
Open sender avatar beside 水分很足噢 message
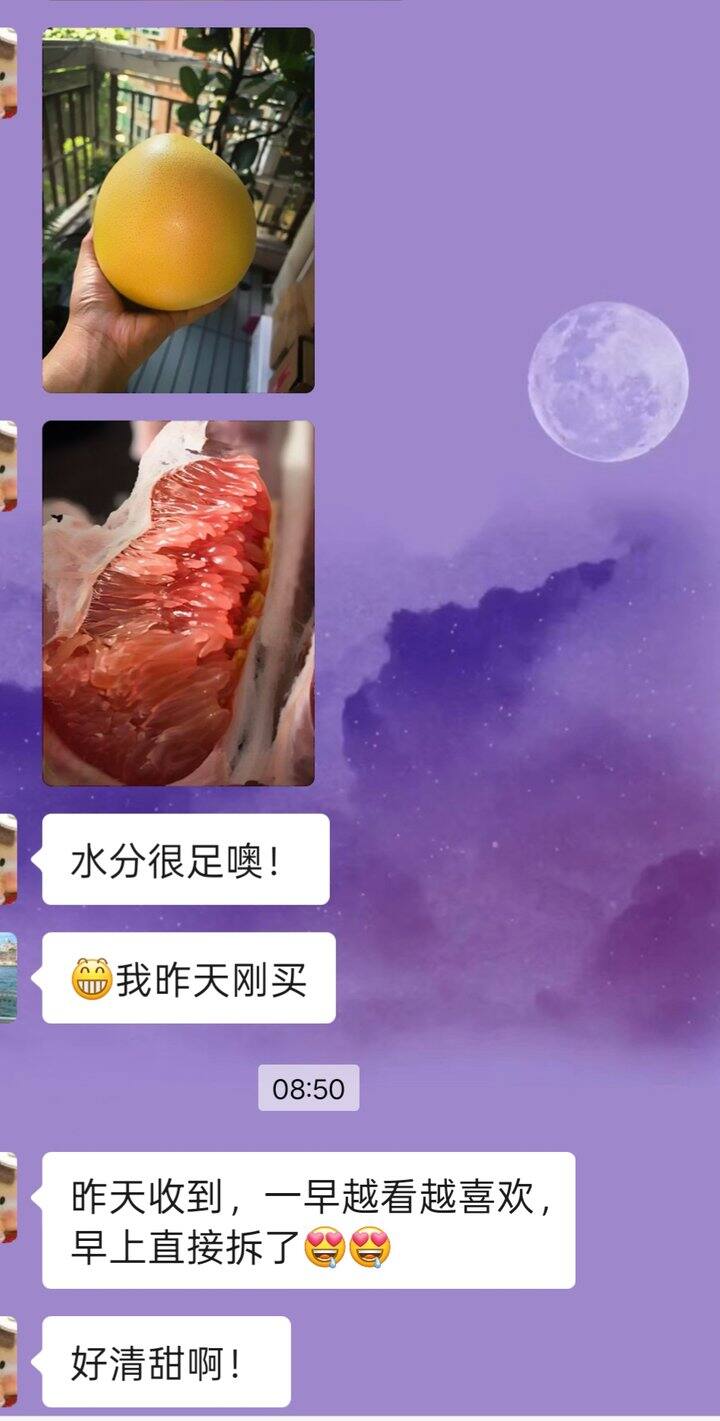click(x=8, y=859)
